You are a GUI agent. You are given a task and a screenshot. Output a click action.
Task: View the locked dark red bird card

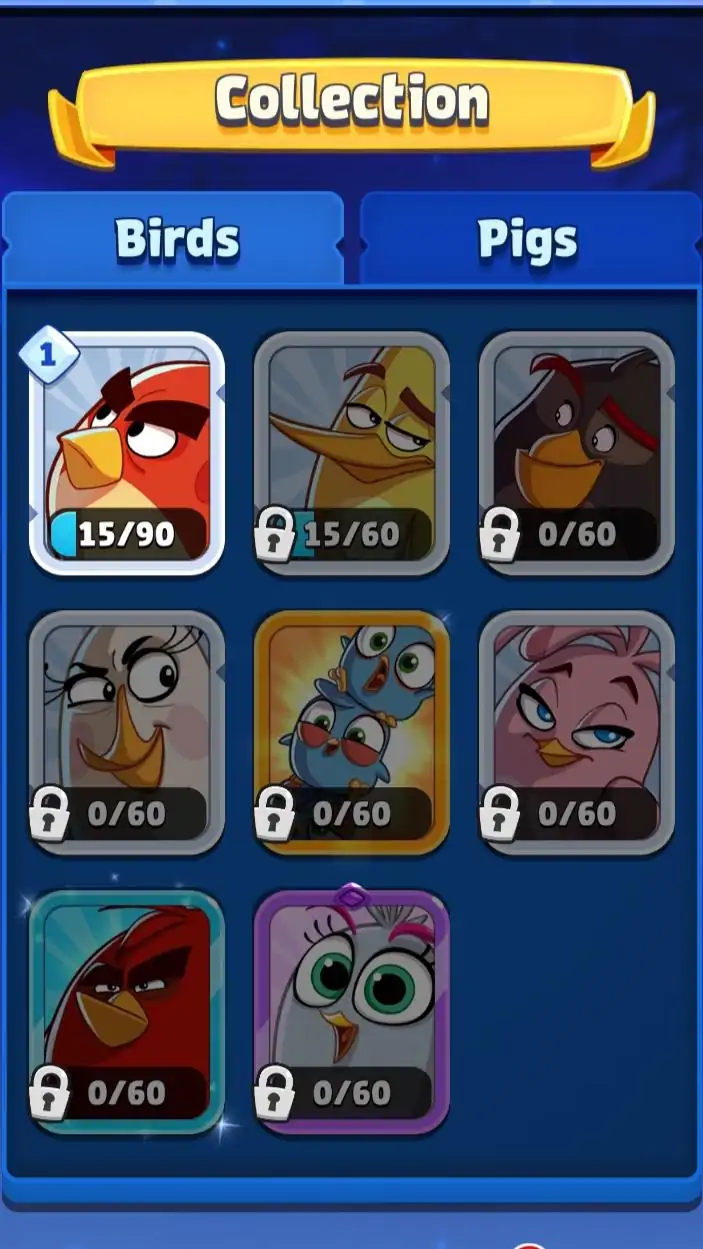127,1010
